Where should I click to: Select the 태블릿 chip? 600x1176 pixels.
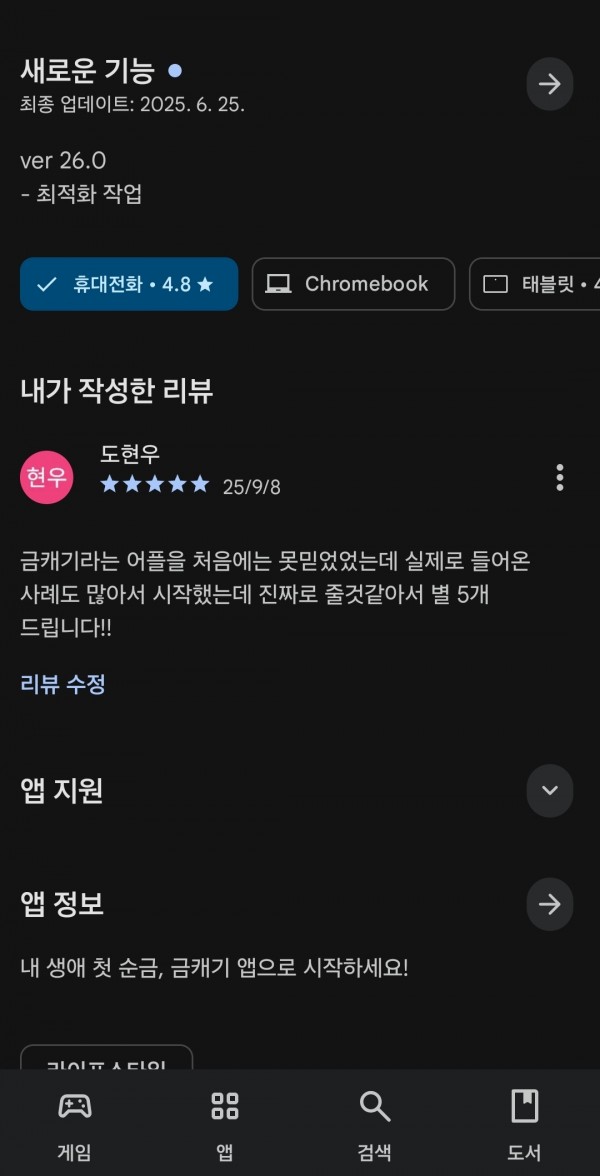pos(535,284)
